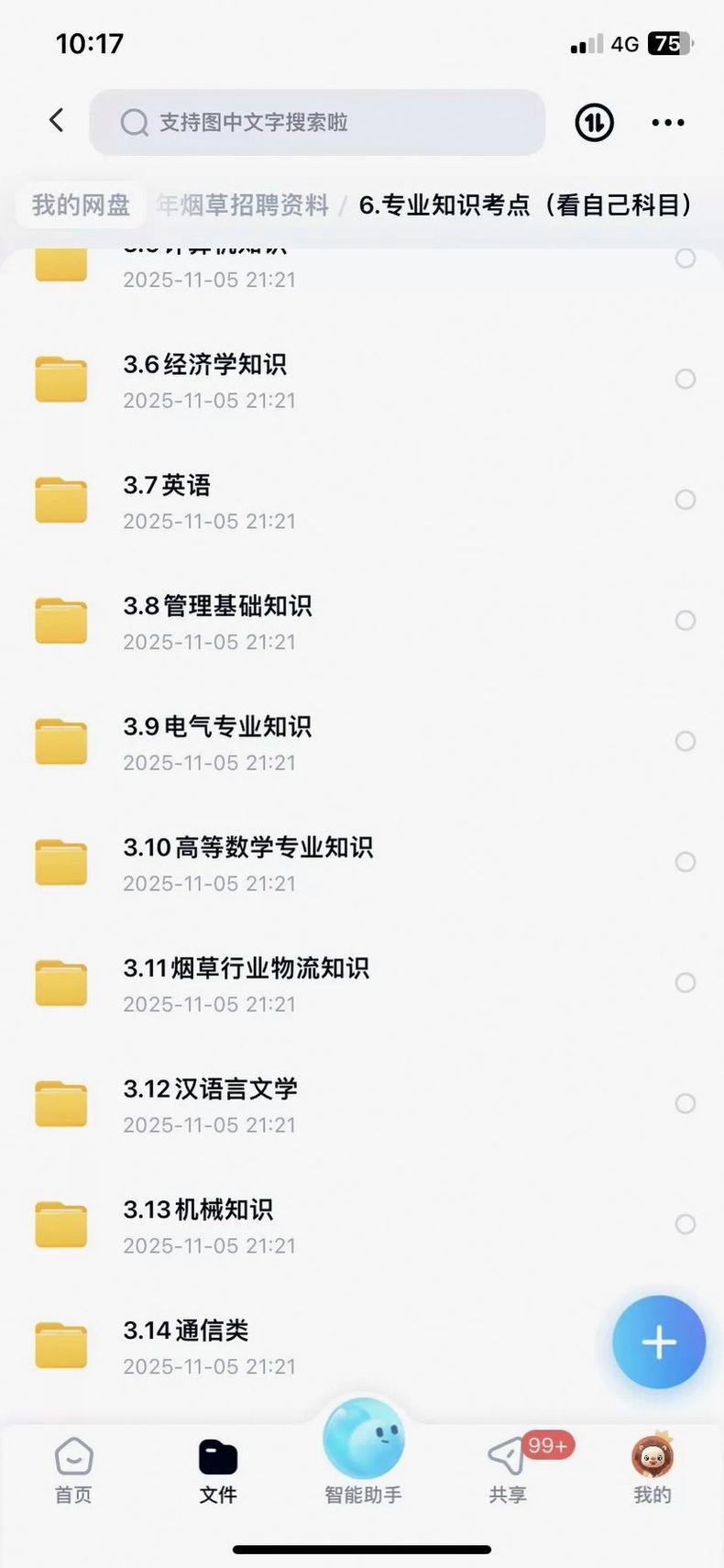Go back using the top-left arrow
The width and height of the screenshot is (724, 1568).
[x=57, y=121]
